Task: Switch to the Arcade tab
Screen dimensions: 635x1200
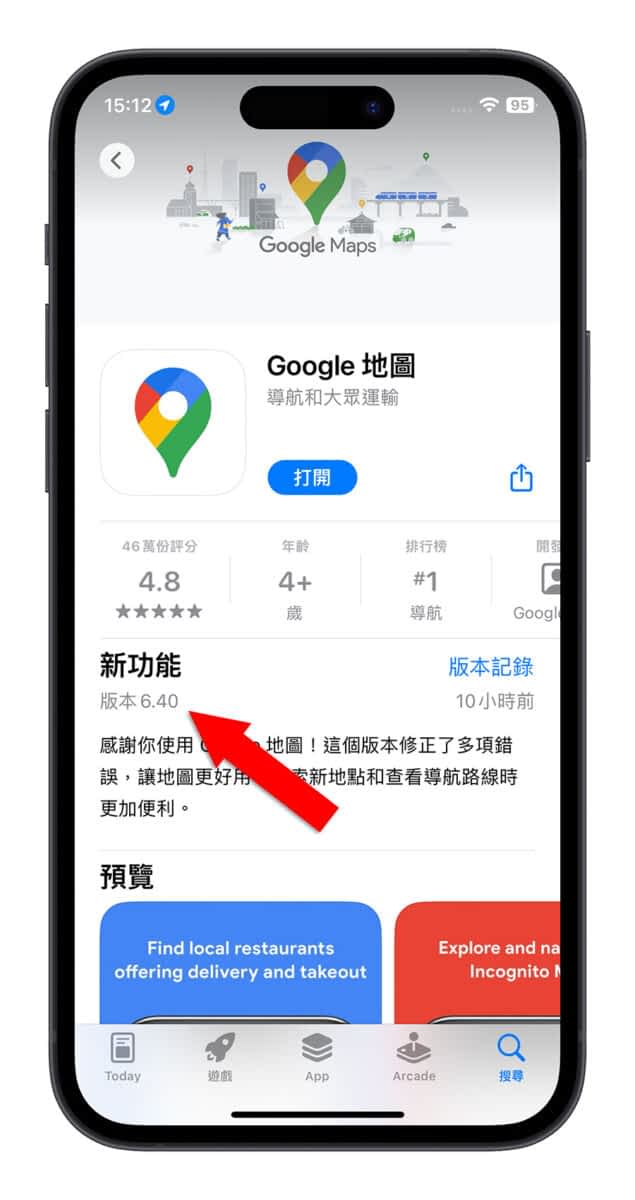Action: (414, 1058)
